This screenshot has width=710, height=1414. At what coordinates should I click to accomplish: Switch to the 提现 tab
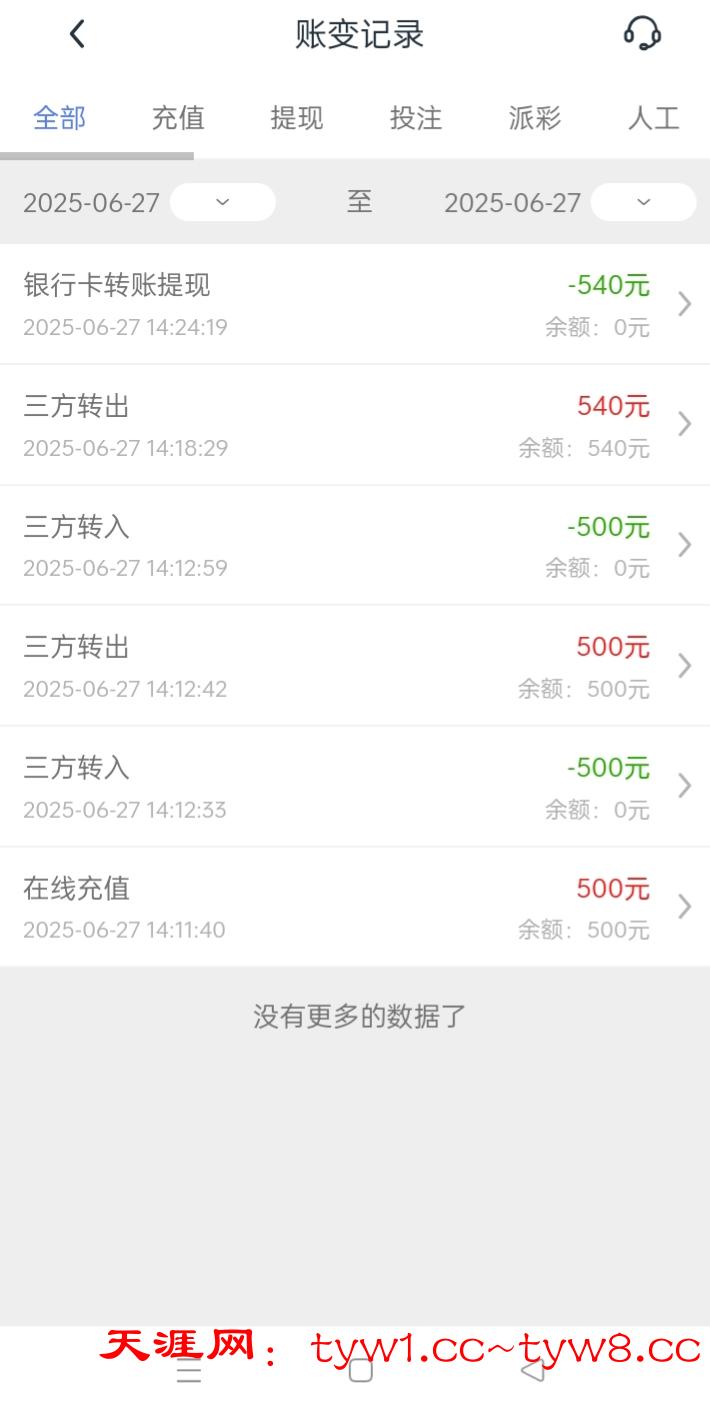click(297, 118)
